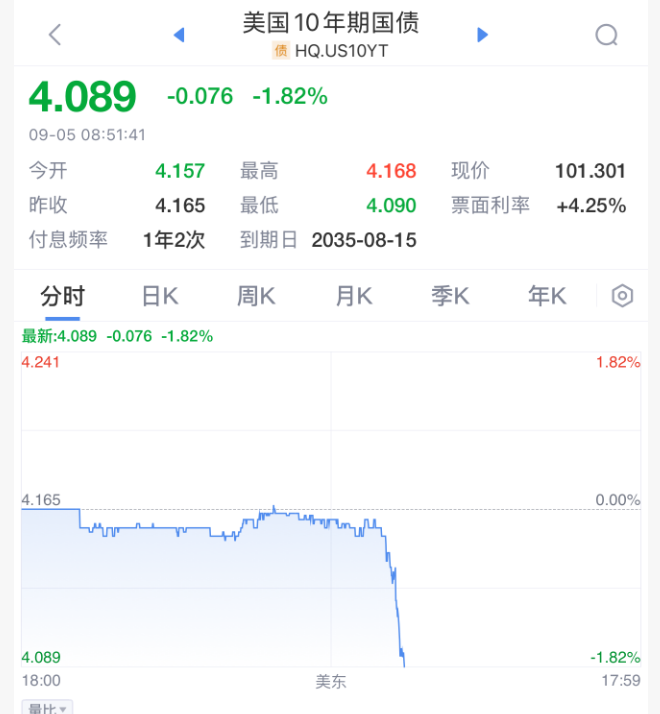Switch to the previous quote
The height and width of the screenshot is (714, 660).
coord(179,35)
